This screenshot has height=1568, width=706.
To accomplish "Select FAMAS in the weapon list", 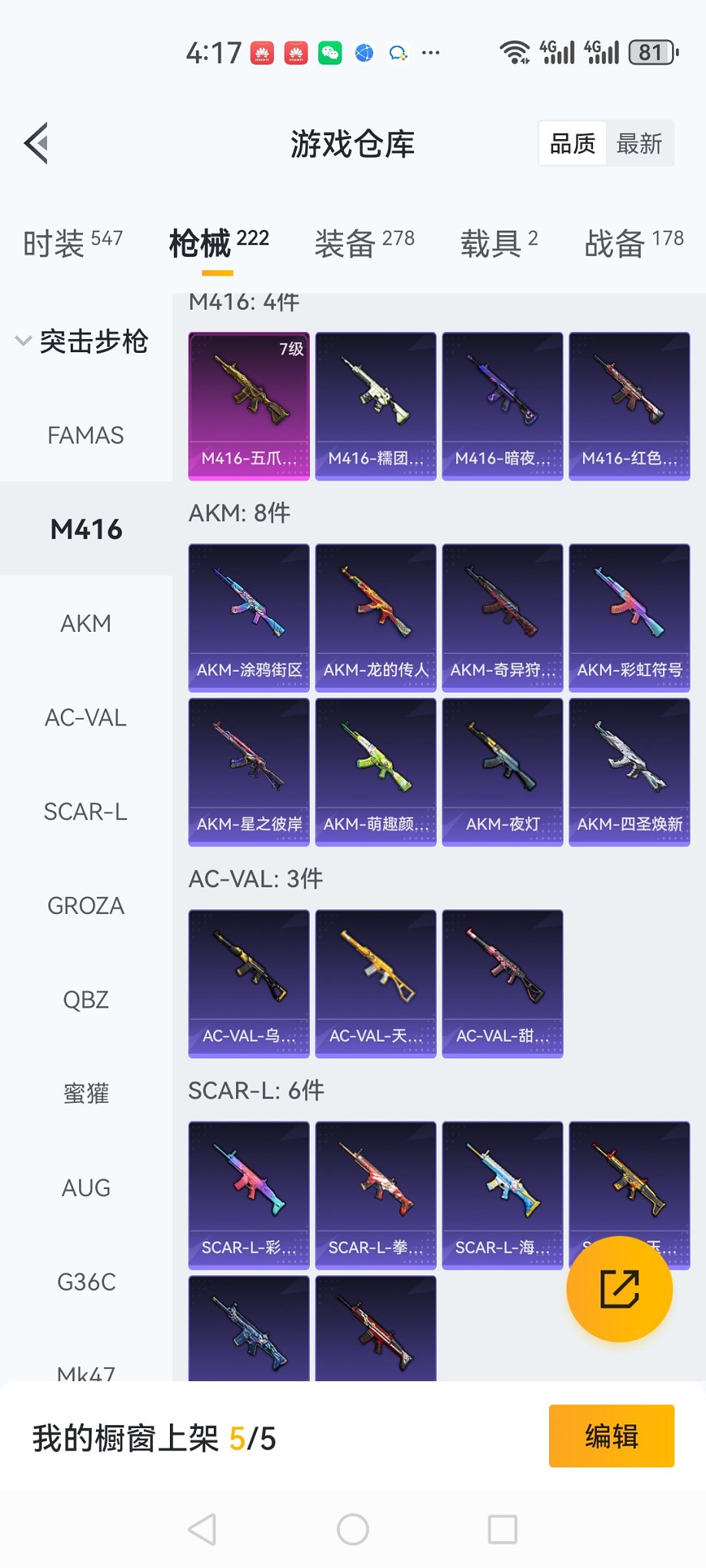I will (x=85, y=436).
